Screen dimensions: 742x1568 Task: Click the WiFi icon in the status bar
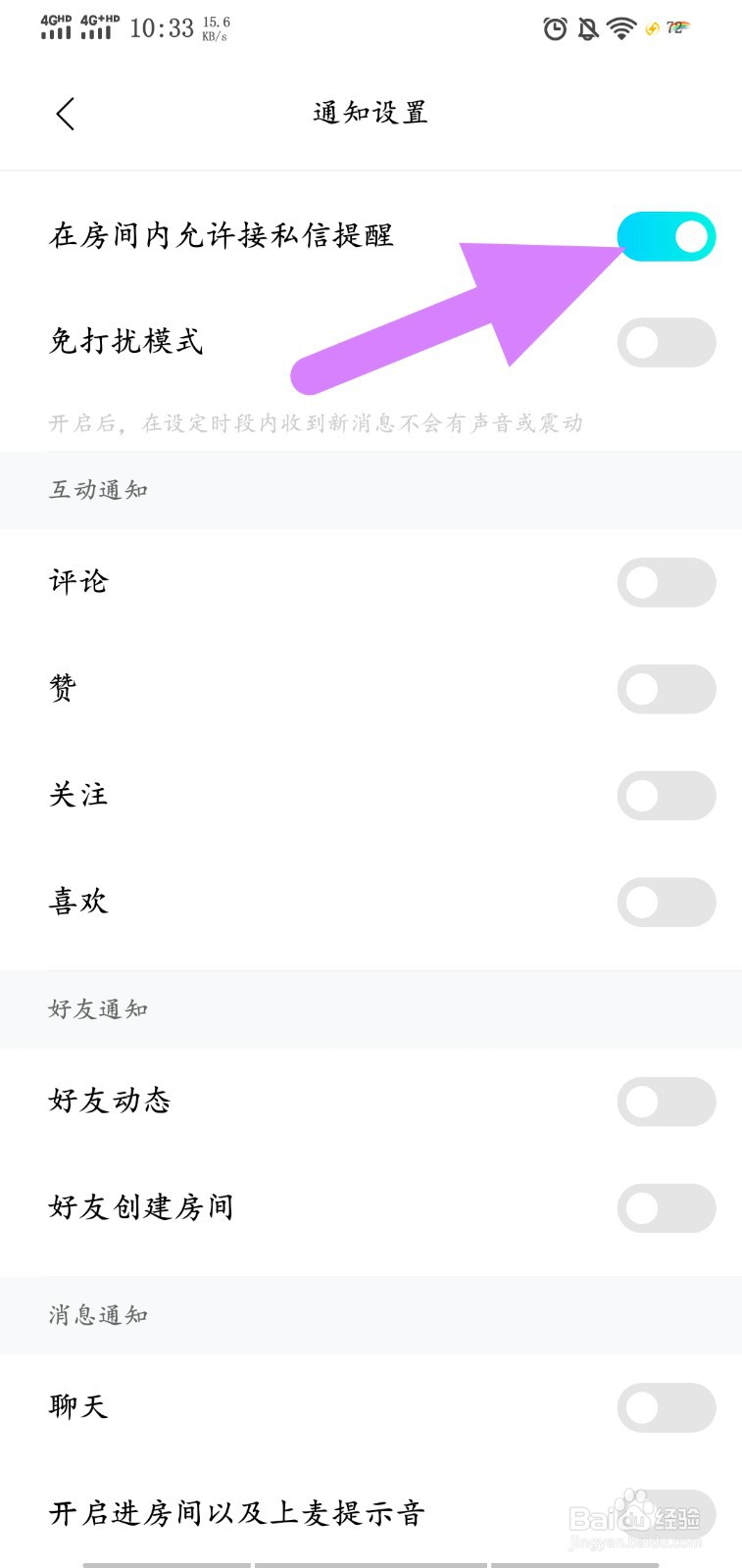tap(620, 29)
